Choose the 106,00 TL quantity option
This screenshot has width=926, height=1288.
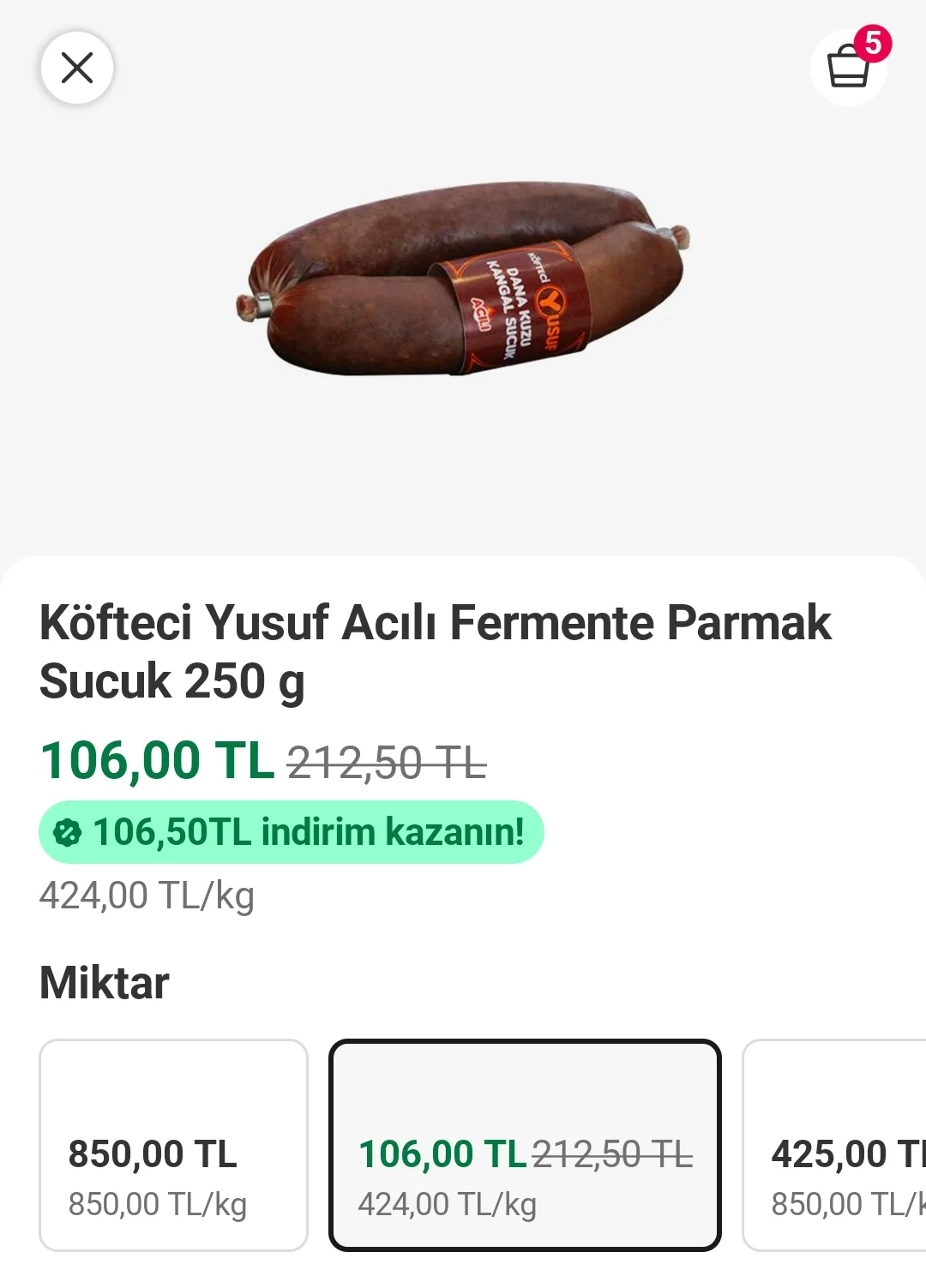tap(525, 1145)
